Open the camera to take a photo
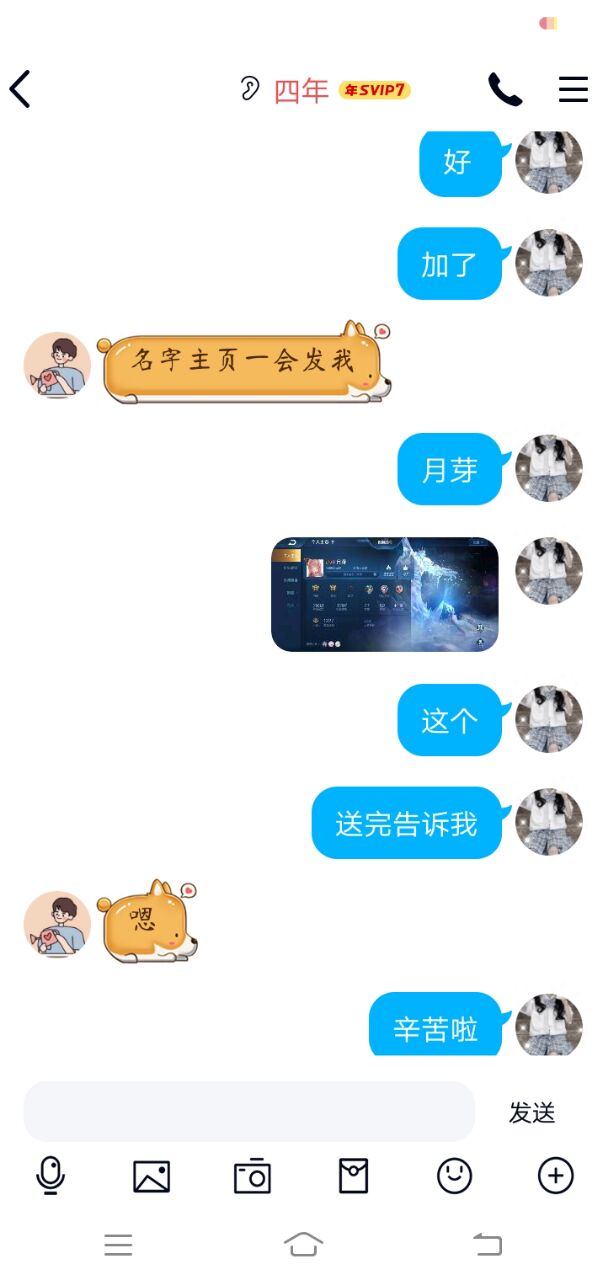This screenshot has width=606, height=1280. (x=253, y=1175)
